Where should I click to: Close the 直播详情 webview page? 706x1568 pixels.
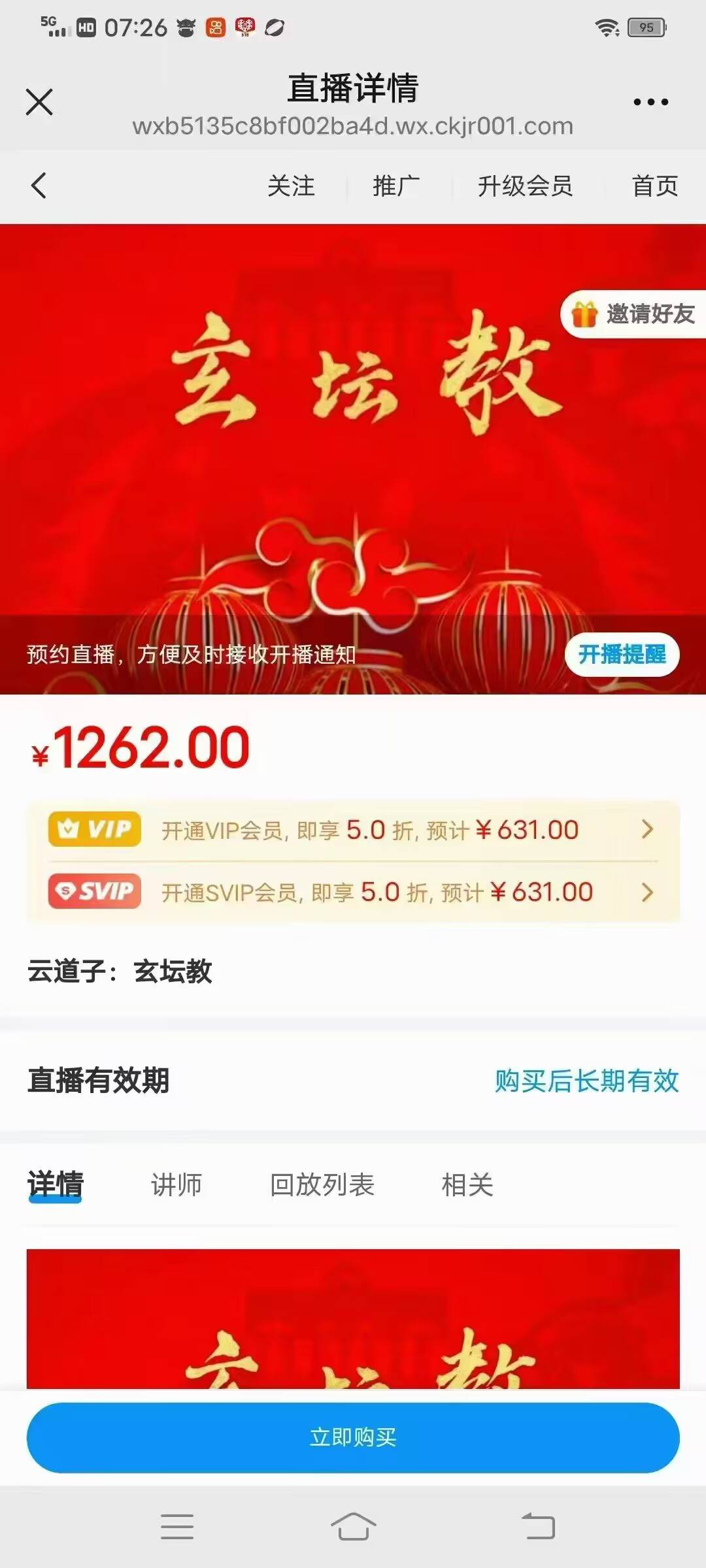click(39, 103)
